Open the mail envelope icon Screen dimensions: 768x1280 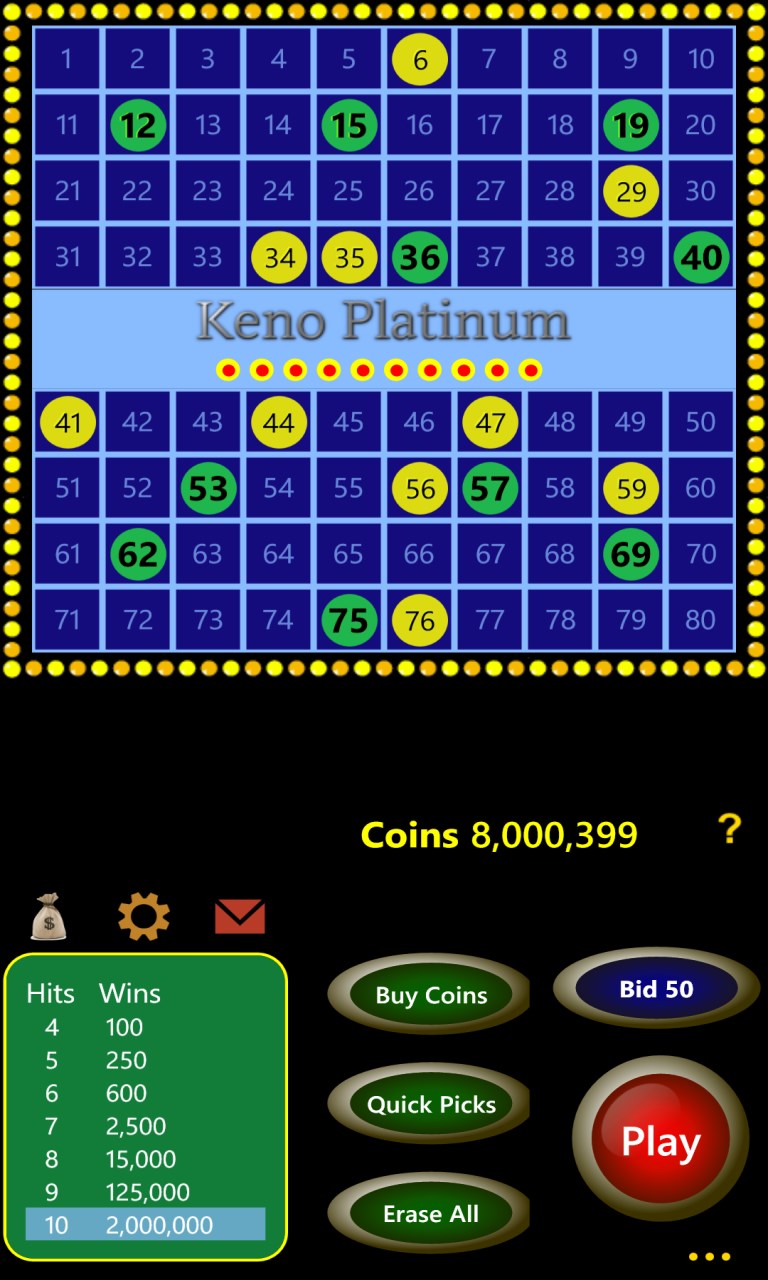pyautogui.click(x=240, y=916)
